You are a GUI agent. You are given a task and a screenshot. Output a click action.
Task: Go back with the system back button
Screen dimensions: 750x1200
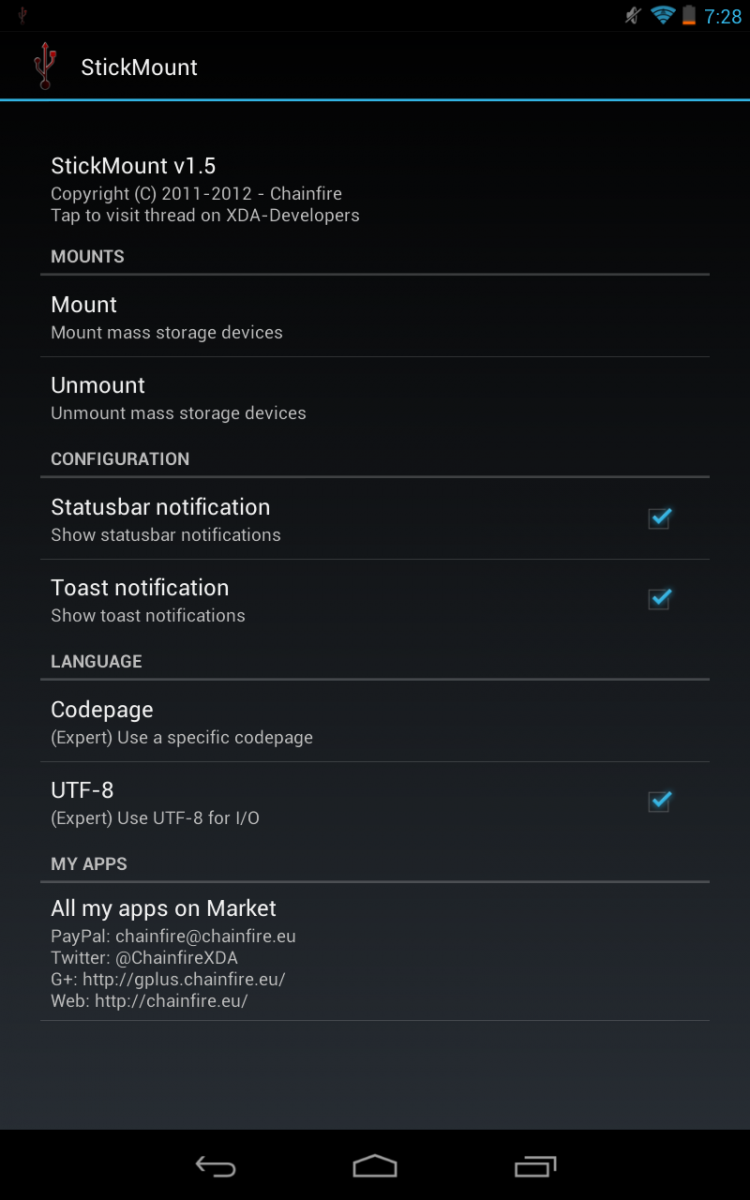215,1166
